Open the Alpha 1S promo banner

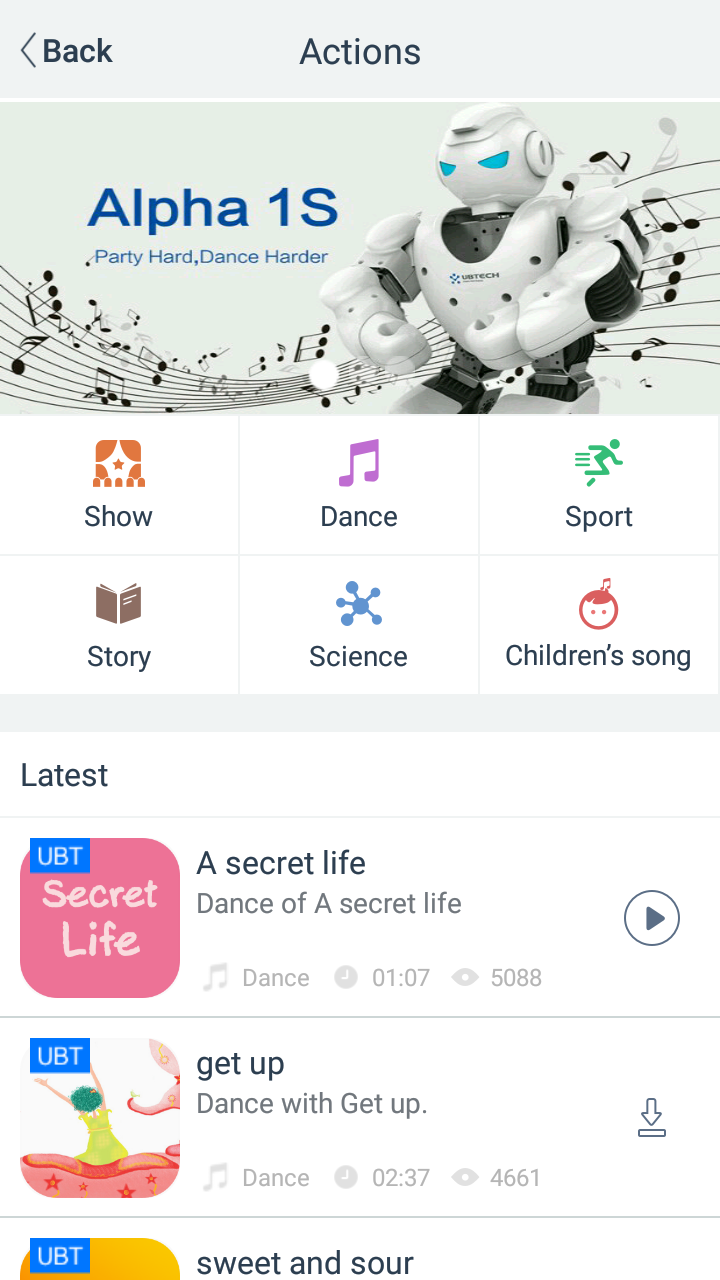pos(360,258)
